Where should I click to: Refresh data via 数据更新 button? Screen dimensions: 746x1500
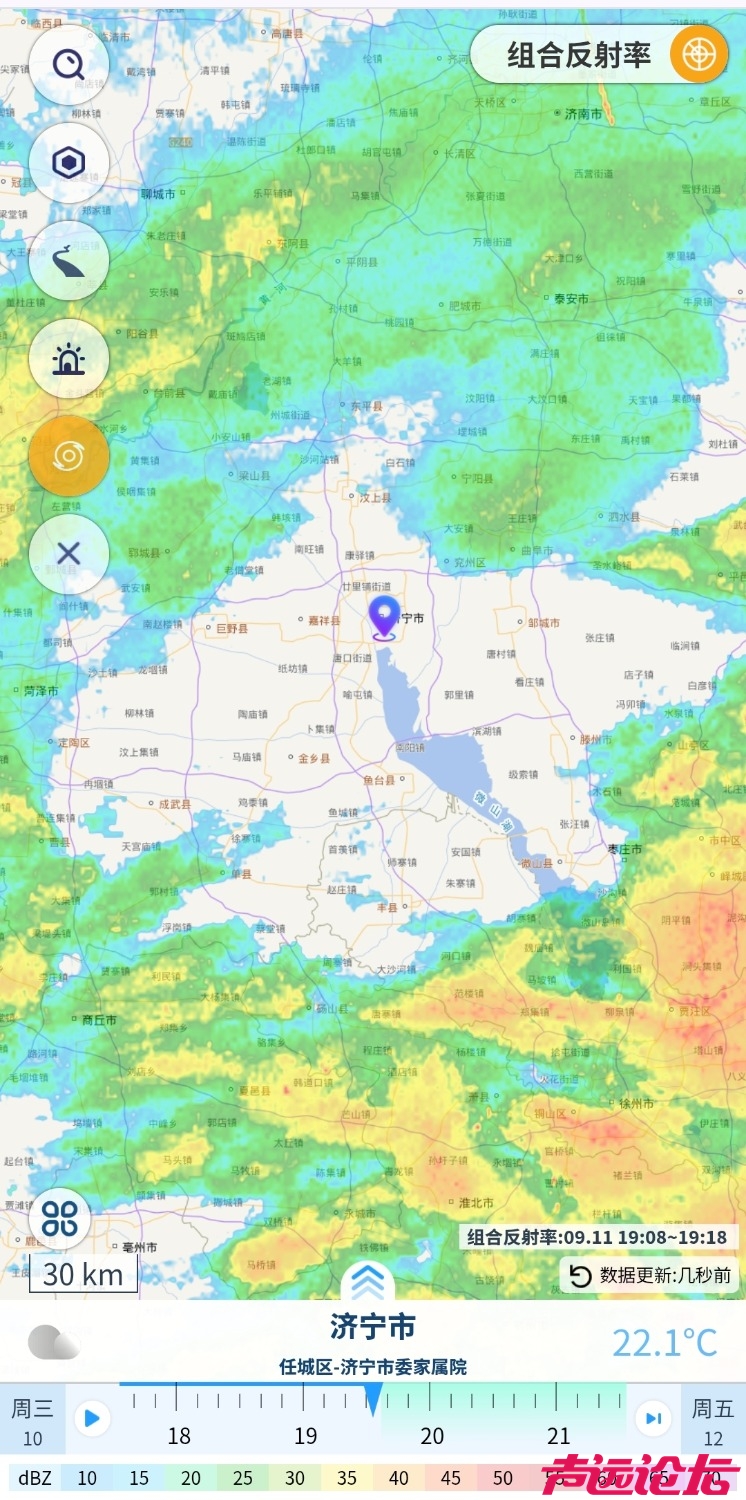coord(651,1275)
